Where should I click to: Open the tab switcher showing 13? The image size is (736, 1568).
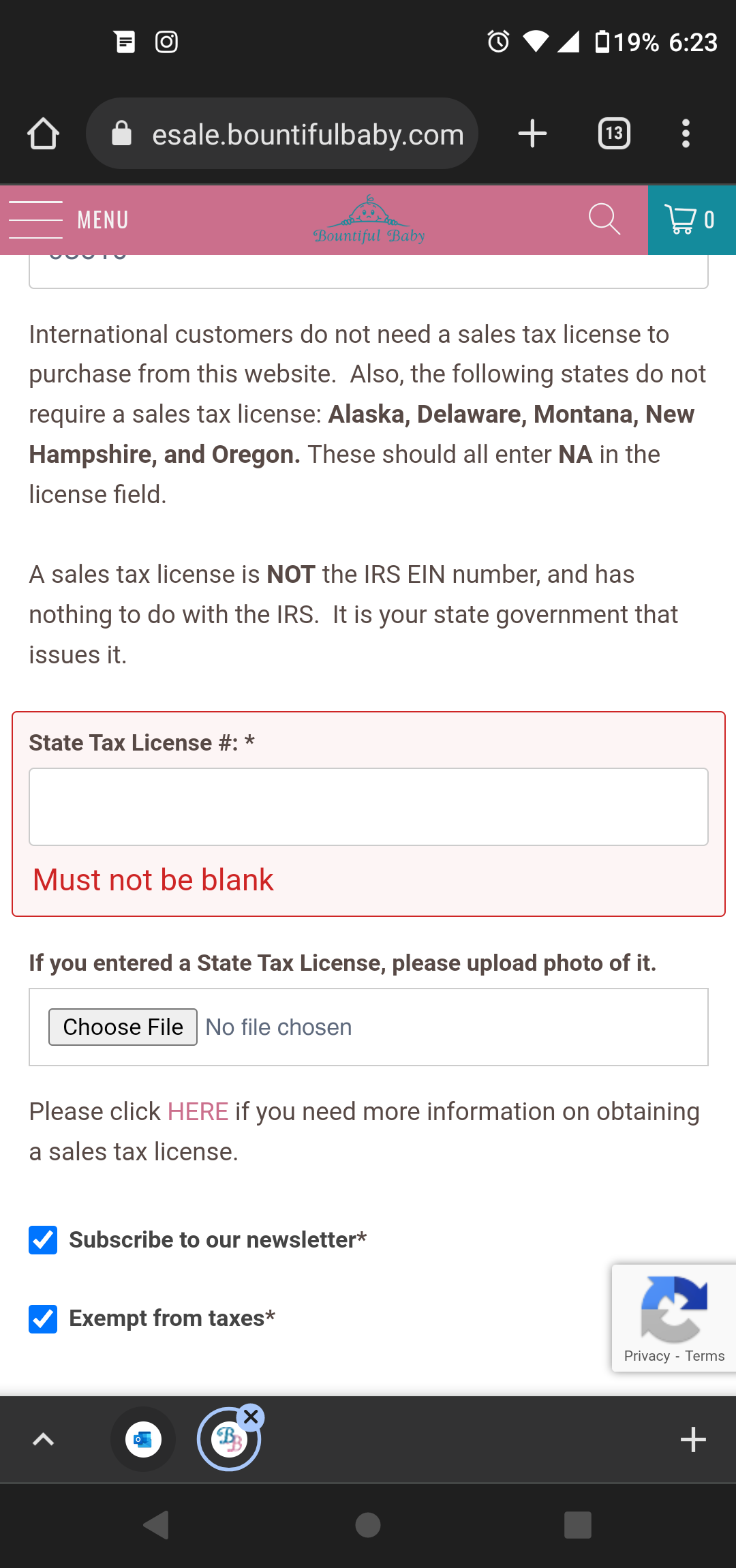614,134
